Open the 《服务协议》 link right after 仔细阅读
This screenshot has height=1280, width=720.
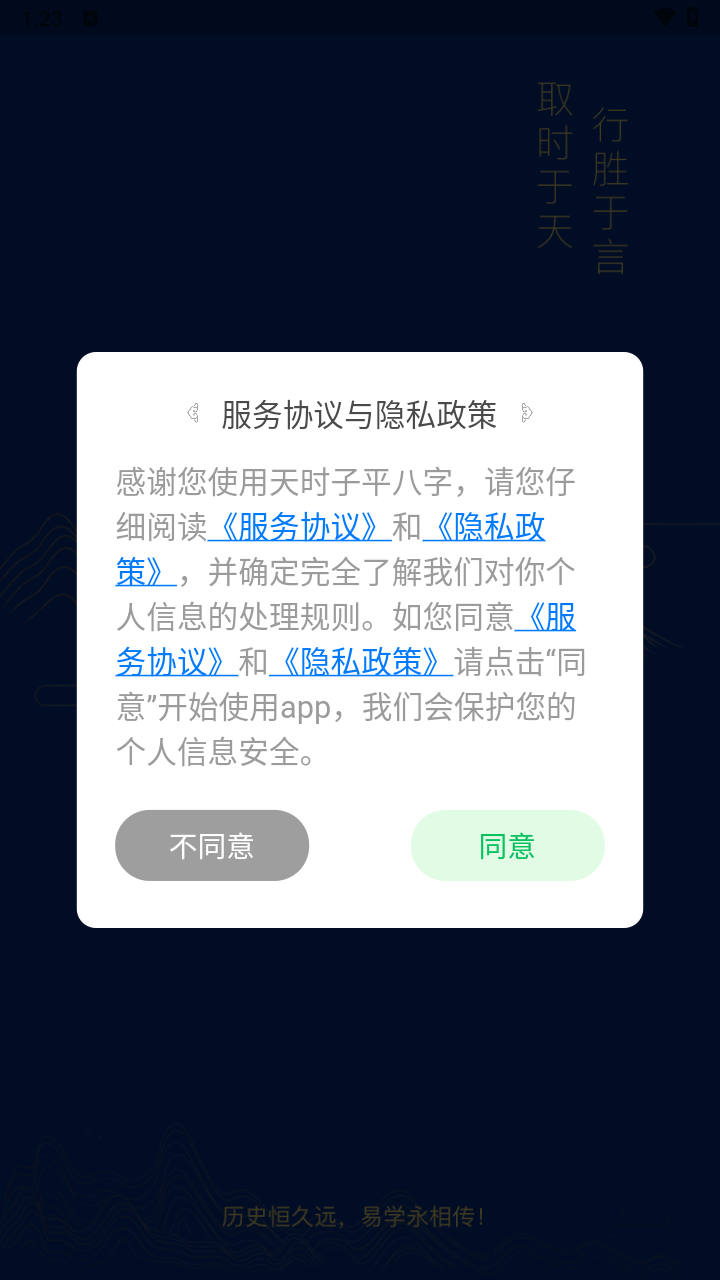point(299,527)
